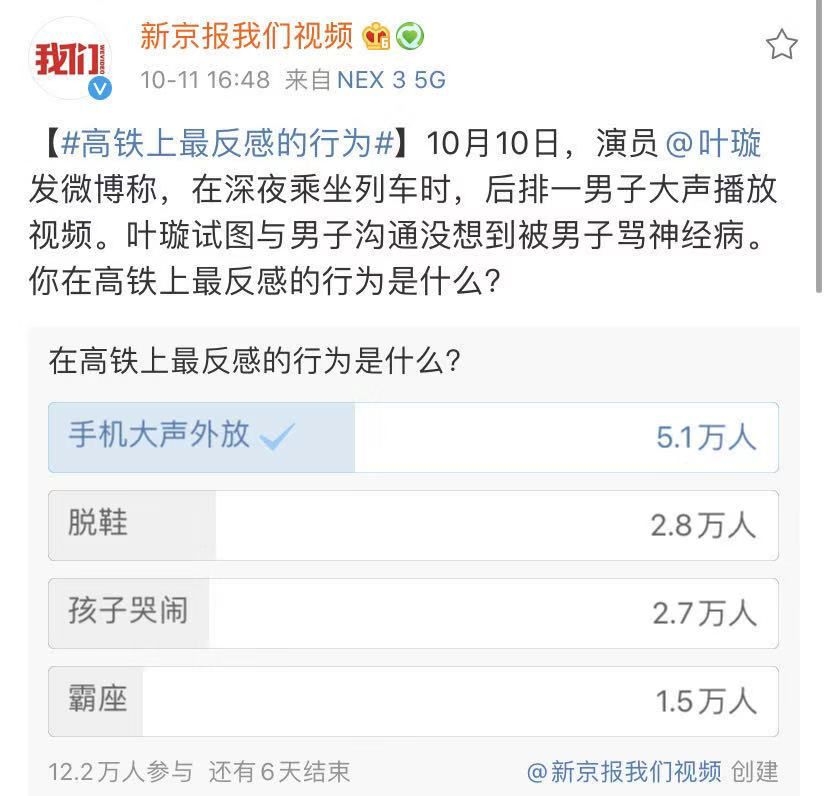Select poll option 霸座
Viewport: 828px width, 796px height.
(x=412, y=701)
